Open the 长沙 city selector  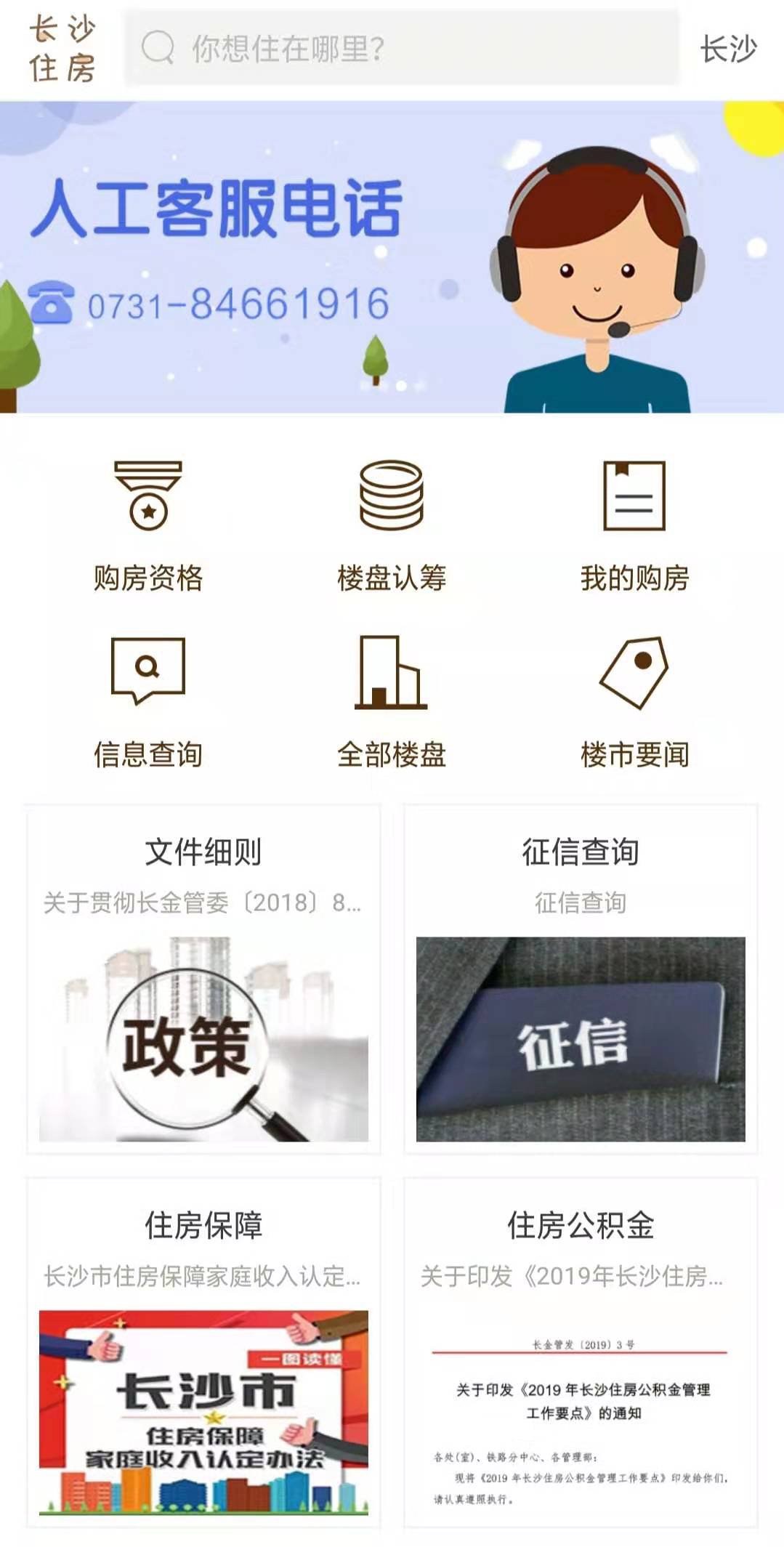click(727, 49)
